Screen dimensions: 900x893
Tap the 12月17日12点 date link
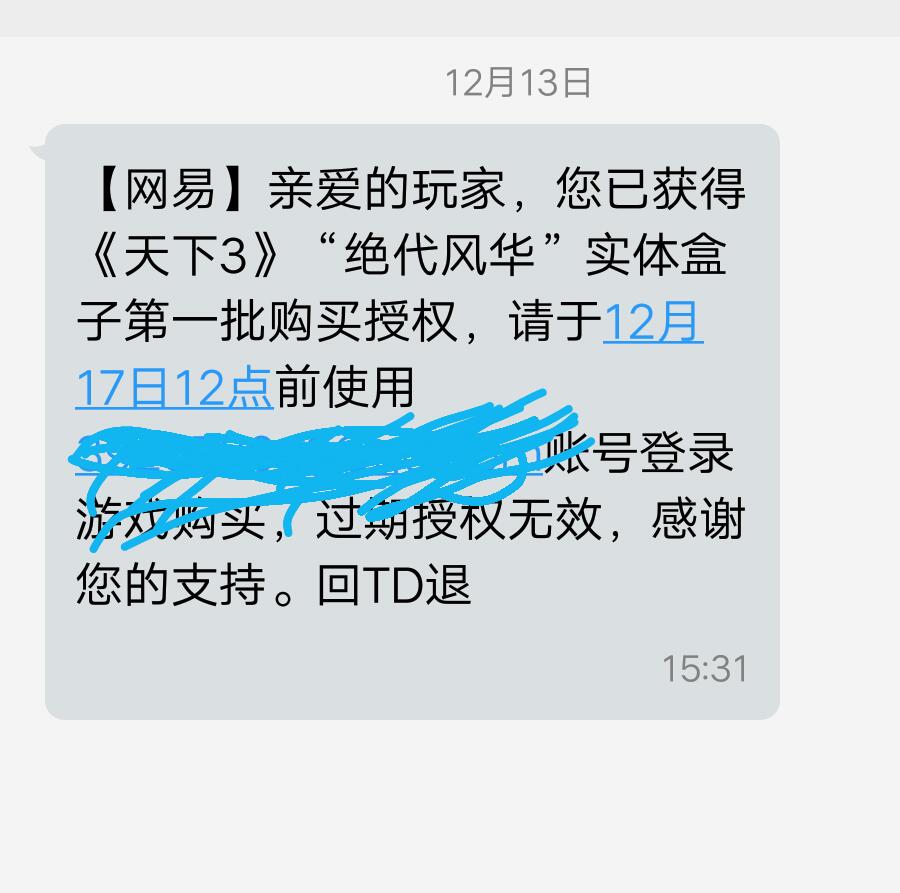(174, 387)
